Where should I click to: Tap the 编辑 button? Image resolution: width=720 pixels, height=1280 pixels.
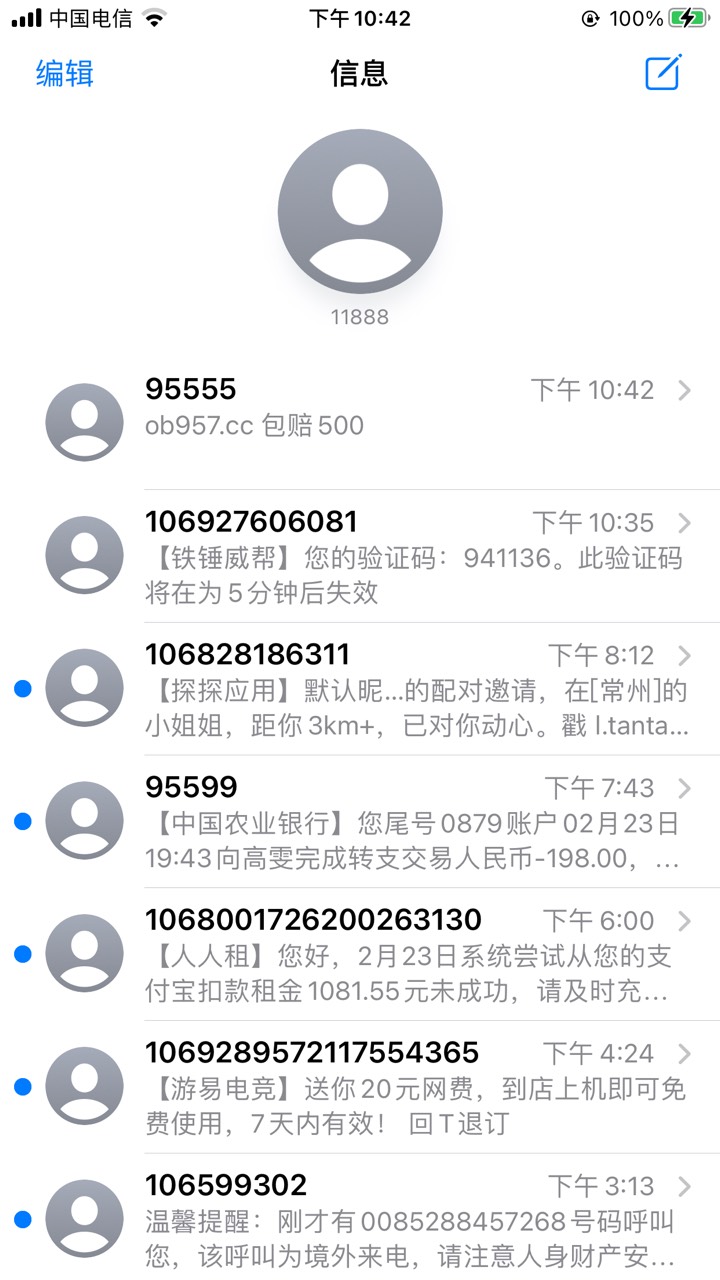[65, 73]
